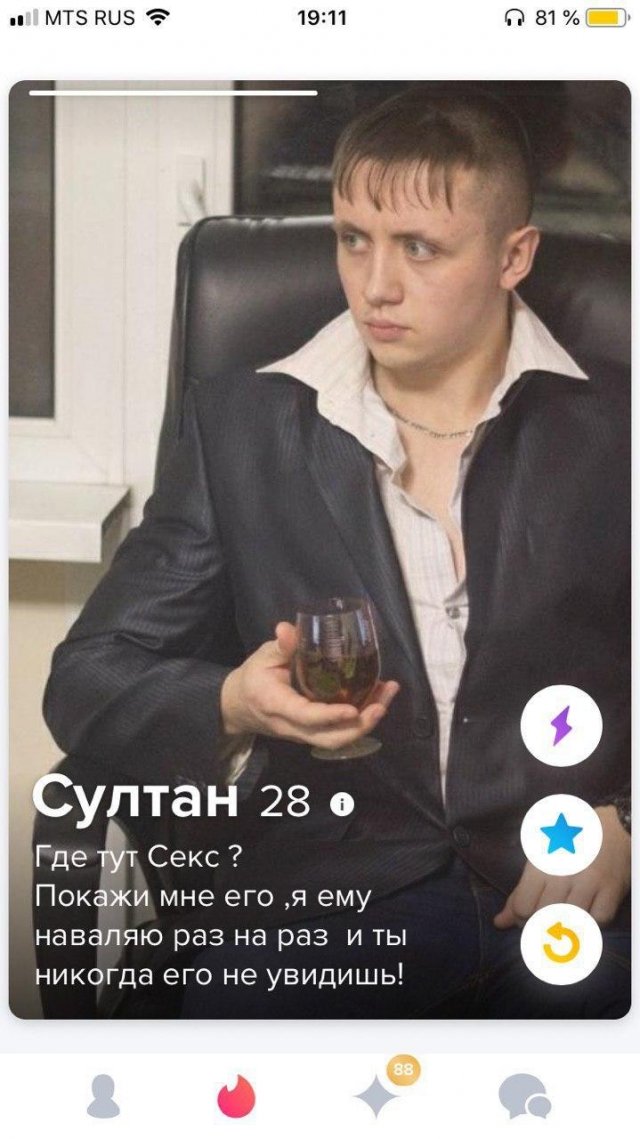640x1139 pixels.
Task: Open the sparkle tab with 88 badge
Action: tap(381, 1094)
